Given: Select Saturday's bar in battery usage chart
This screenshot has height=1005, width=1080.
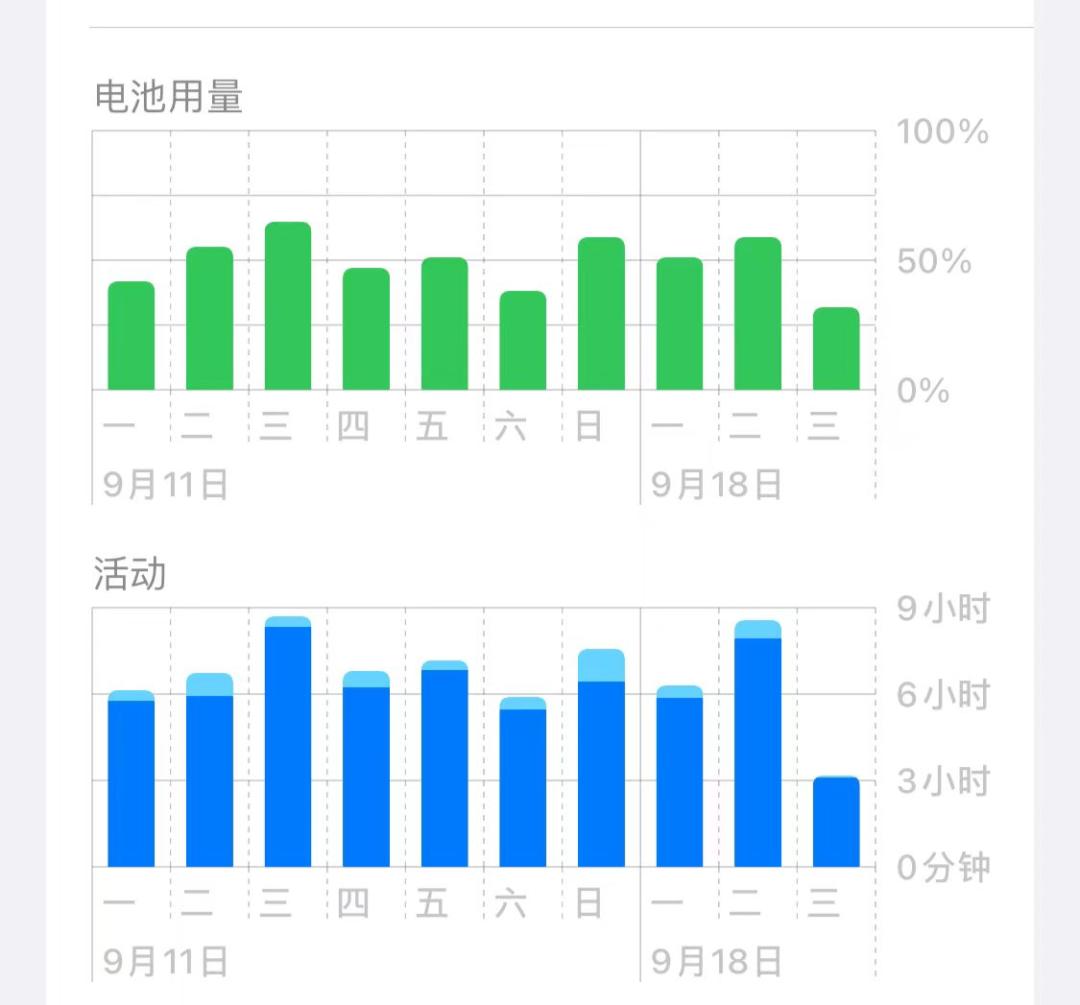Looking at the screenshot, I should (x=523, y=340).
